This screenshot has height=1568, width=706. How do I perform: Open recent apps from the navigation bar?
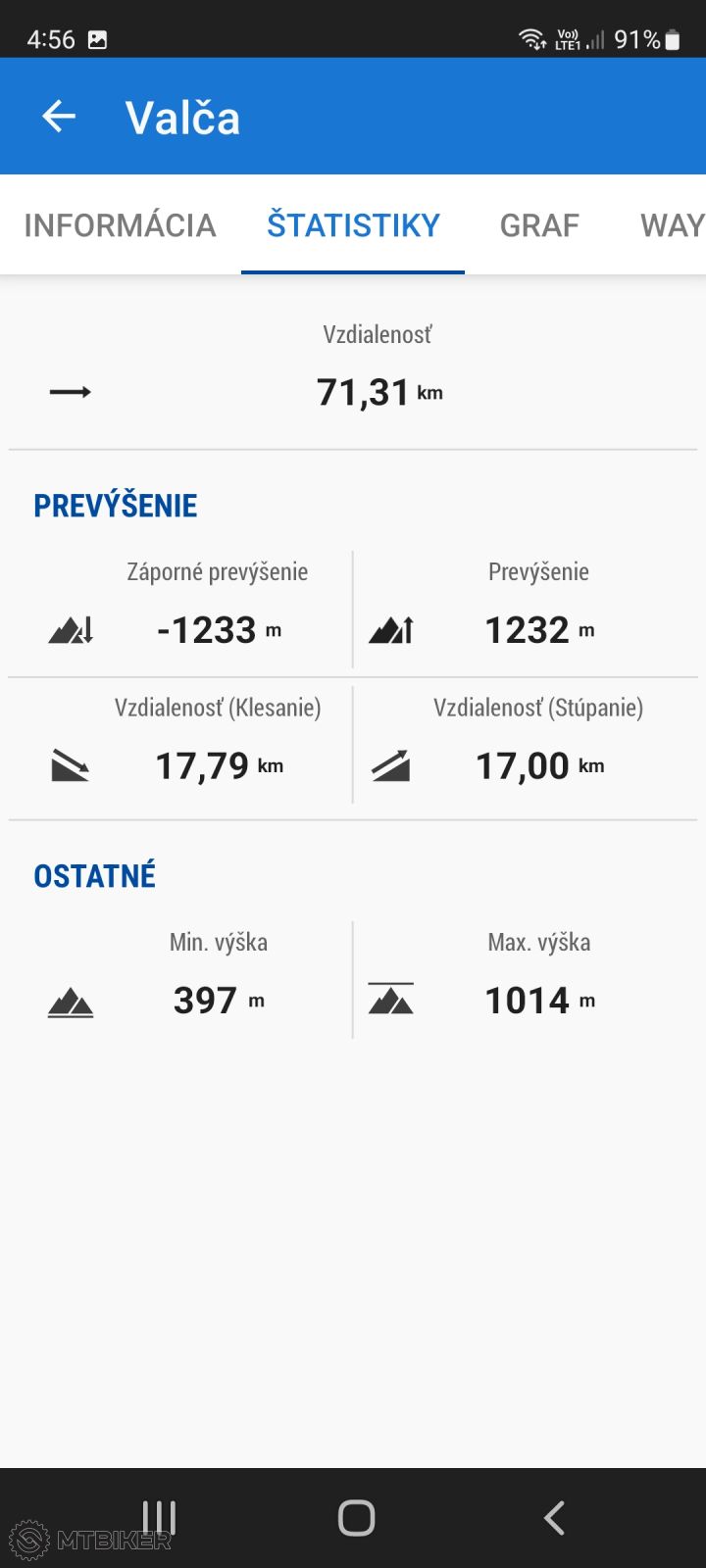(x=159, y=1517)
